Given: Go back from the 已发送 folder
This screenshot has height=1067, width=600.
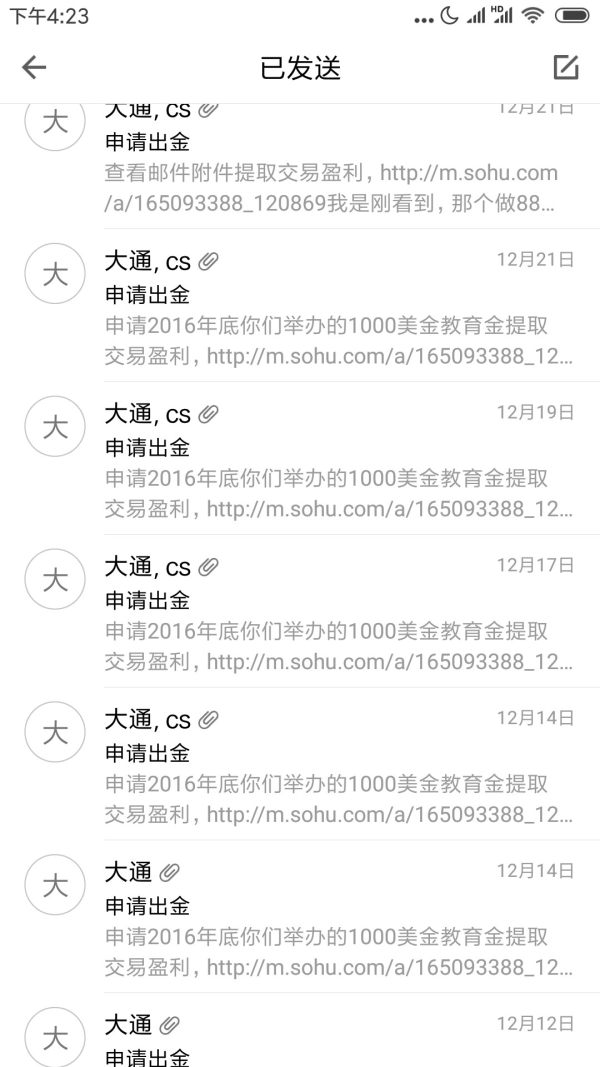Looking at the screenshot, I should pyautogui.click(x=34, y=67).
